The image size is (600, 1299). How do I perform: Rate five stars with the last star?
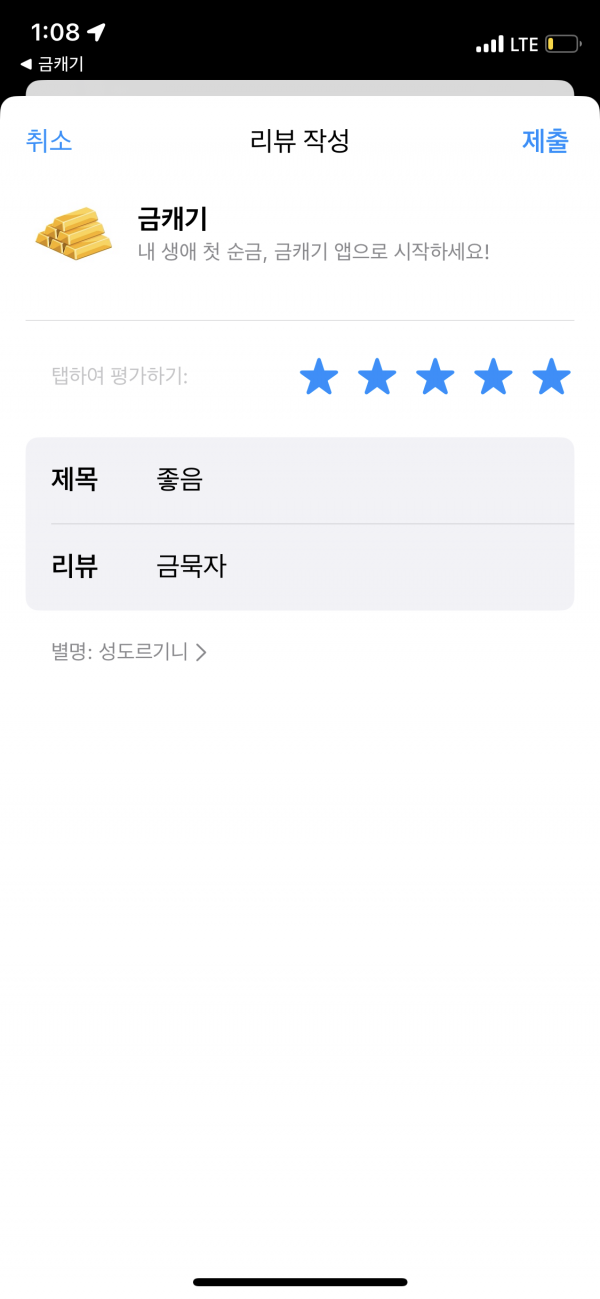tap(551, 378)
